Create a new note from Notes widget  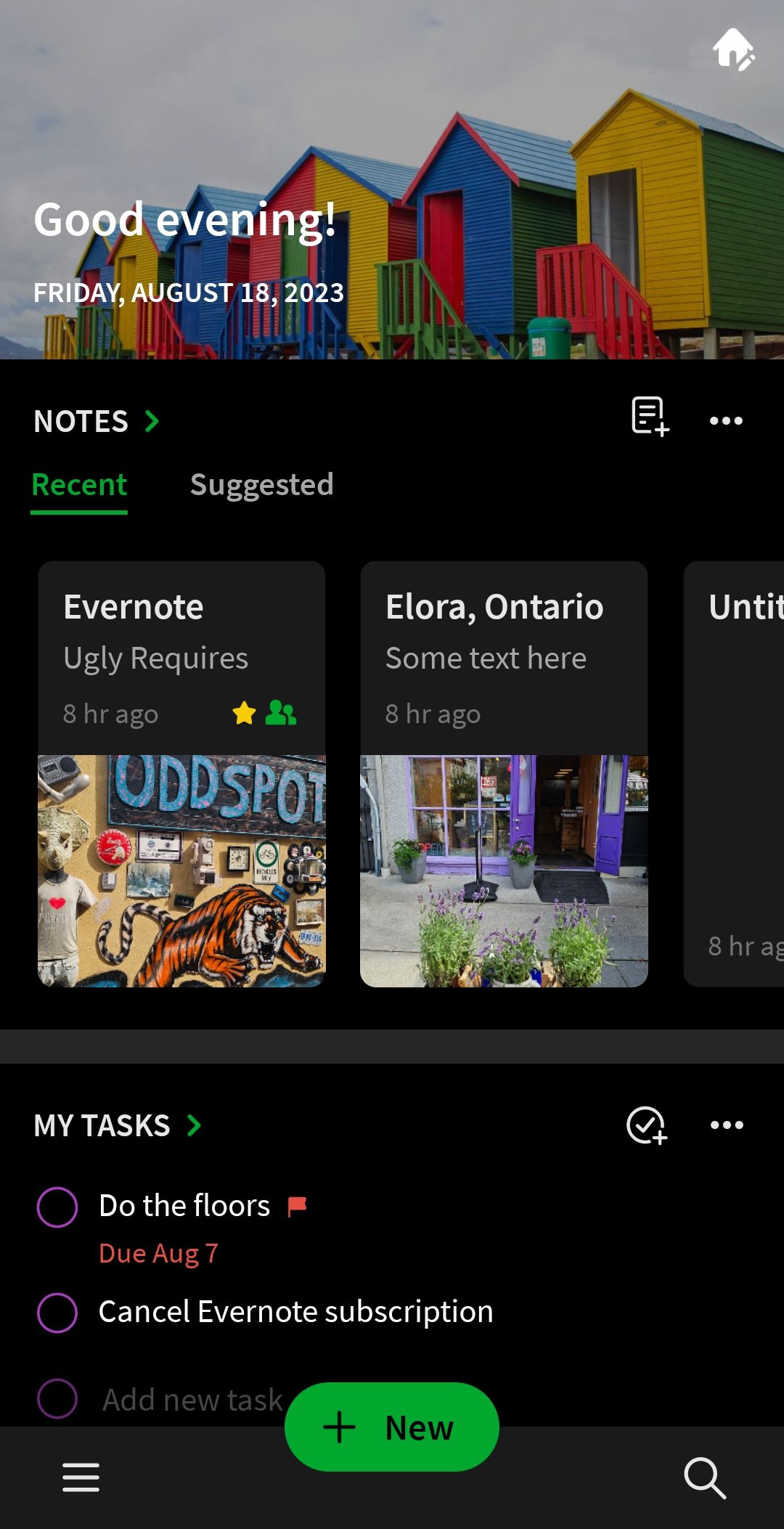[650, 417]
